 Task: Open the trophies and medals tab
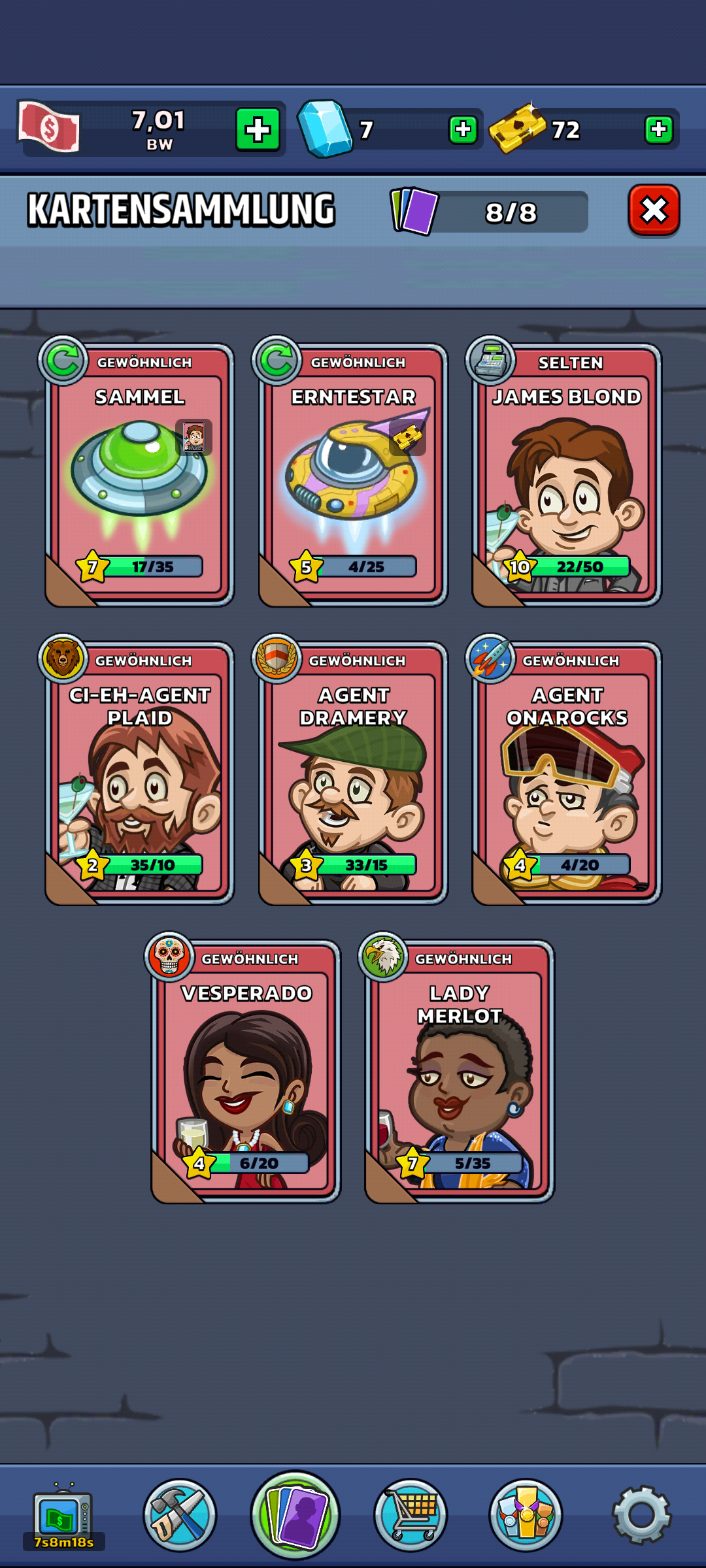point(526,1516)
